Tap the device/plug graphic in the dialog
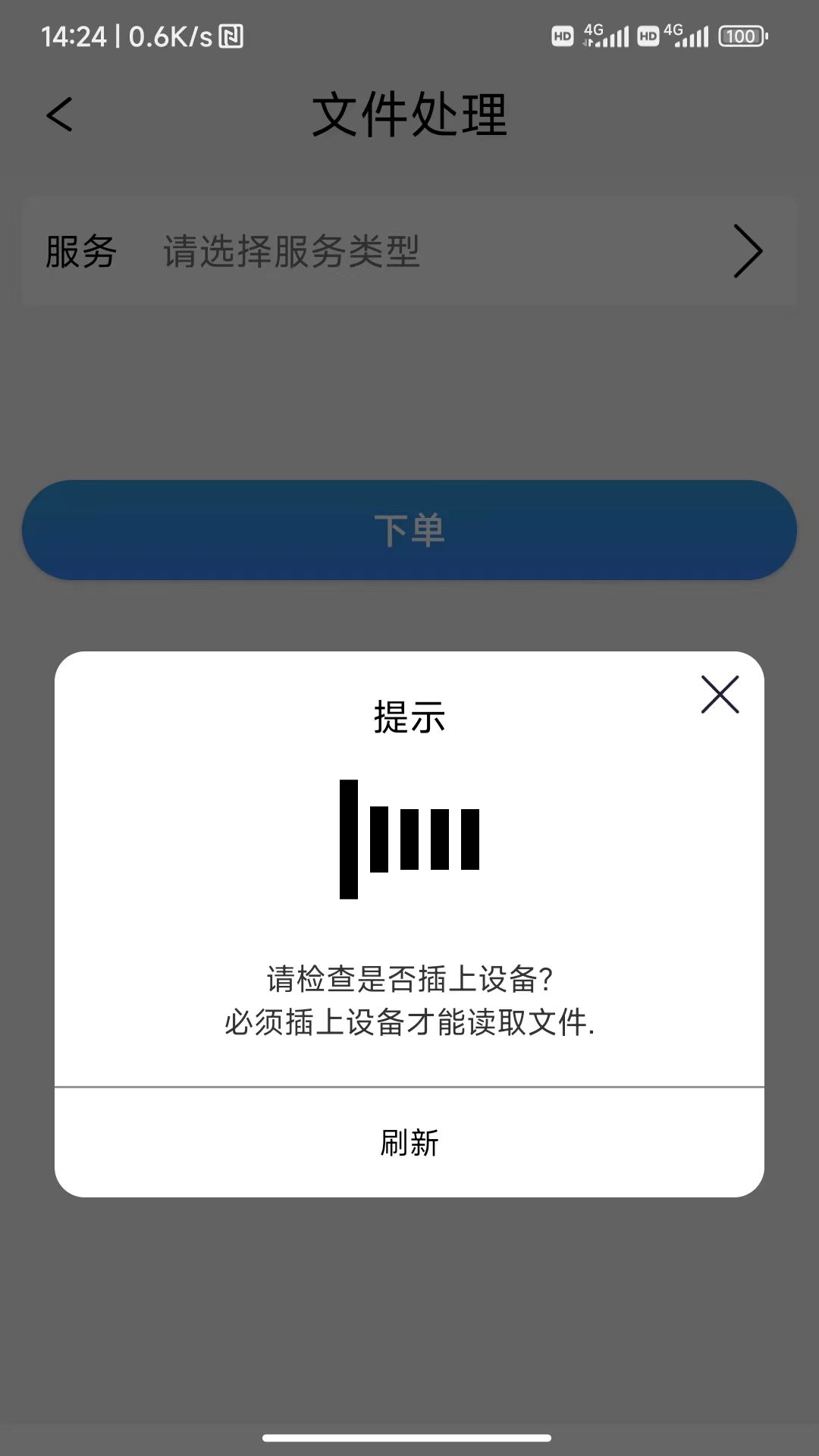819x1456 pixels. click(x=409, y=838)
